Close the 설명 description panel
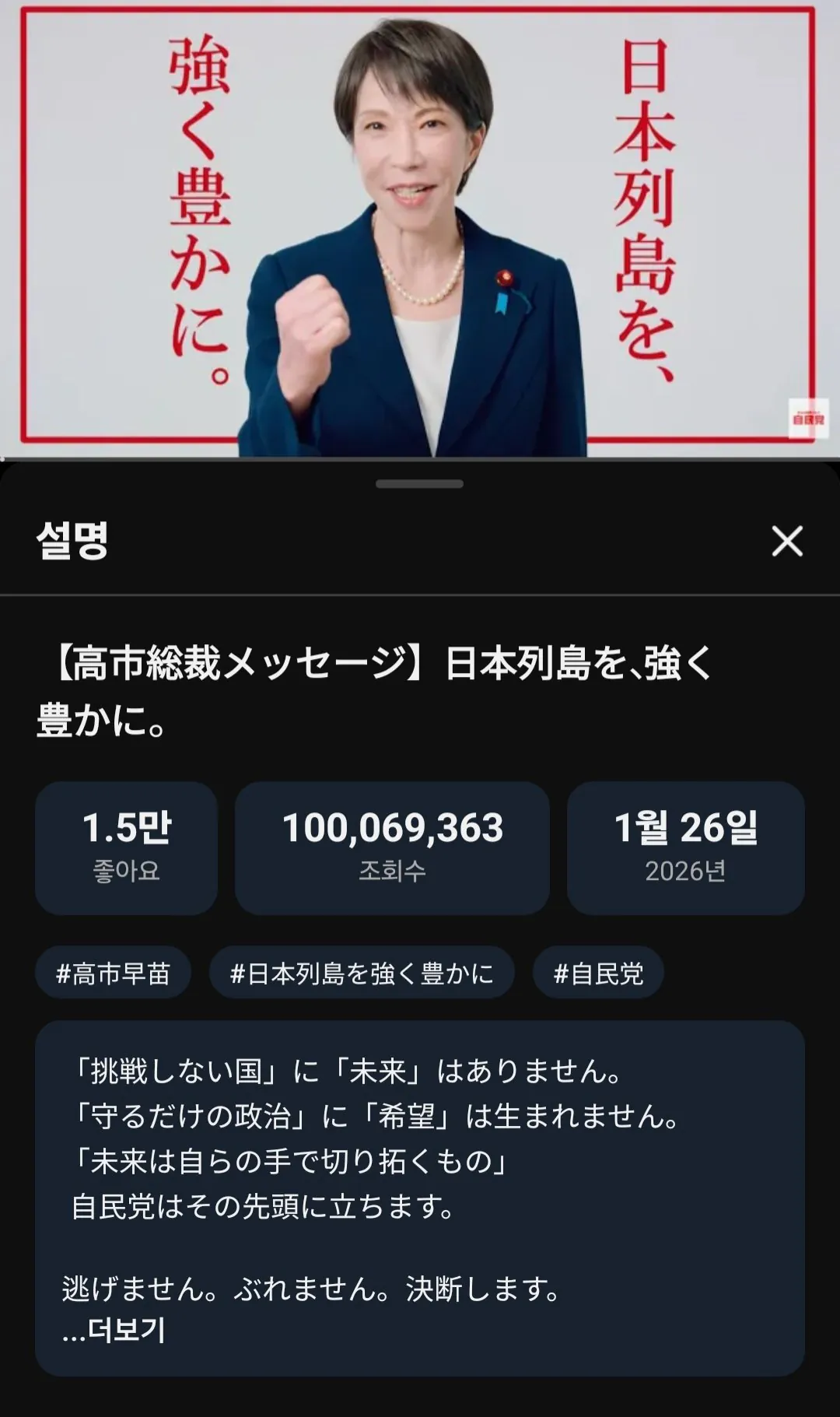 786,541
